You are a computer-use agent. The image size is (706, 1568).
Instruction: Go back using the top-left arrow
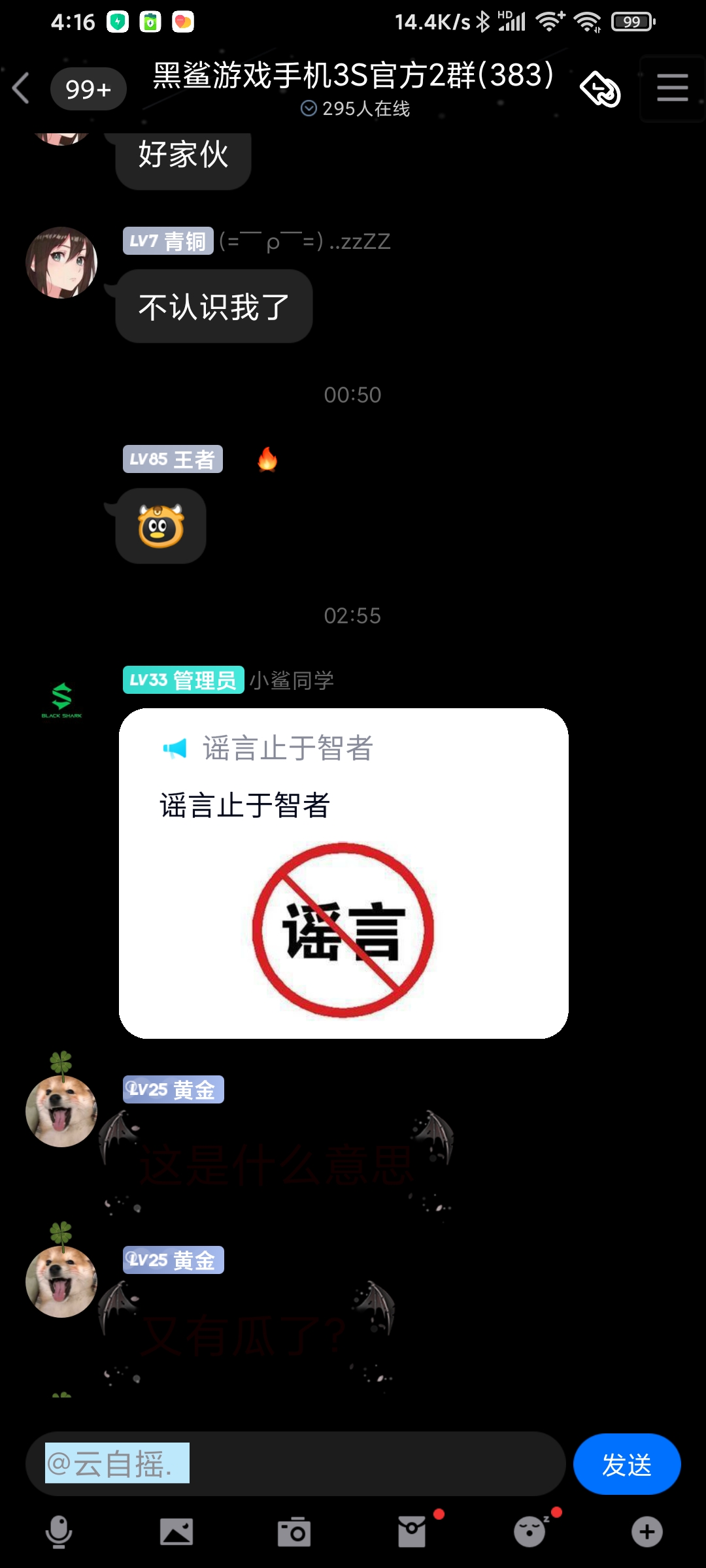[x=21, y=88]
